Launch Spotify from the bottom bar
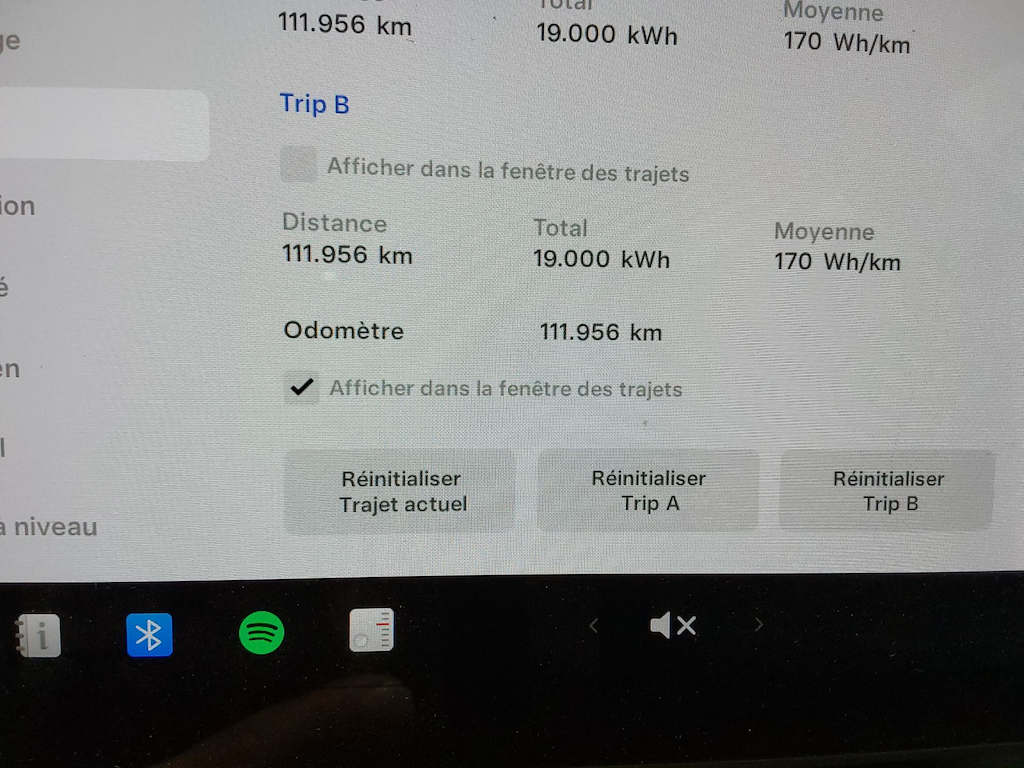This screenshot has width=1024, height=768. point(262,633)
